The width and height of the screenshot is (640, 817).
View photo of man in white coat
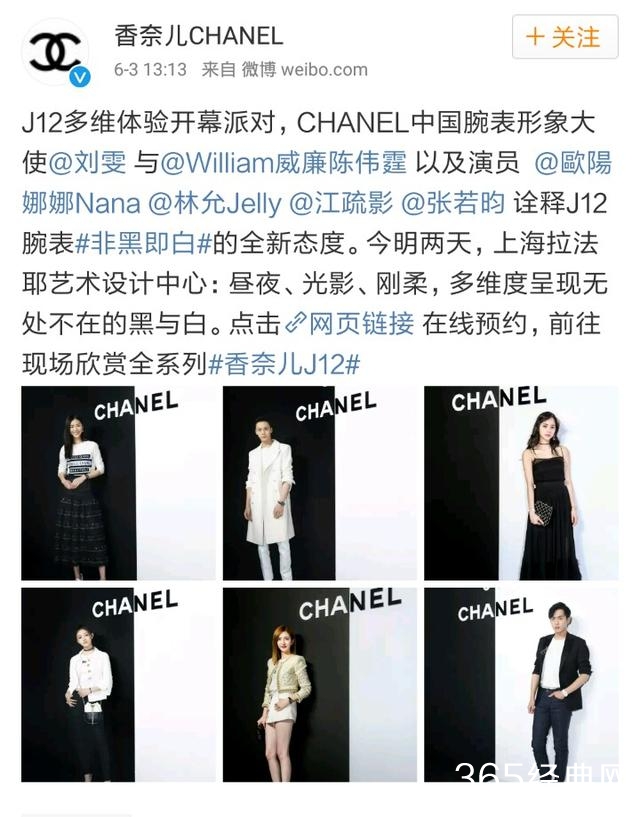(x=319, y=483)
